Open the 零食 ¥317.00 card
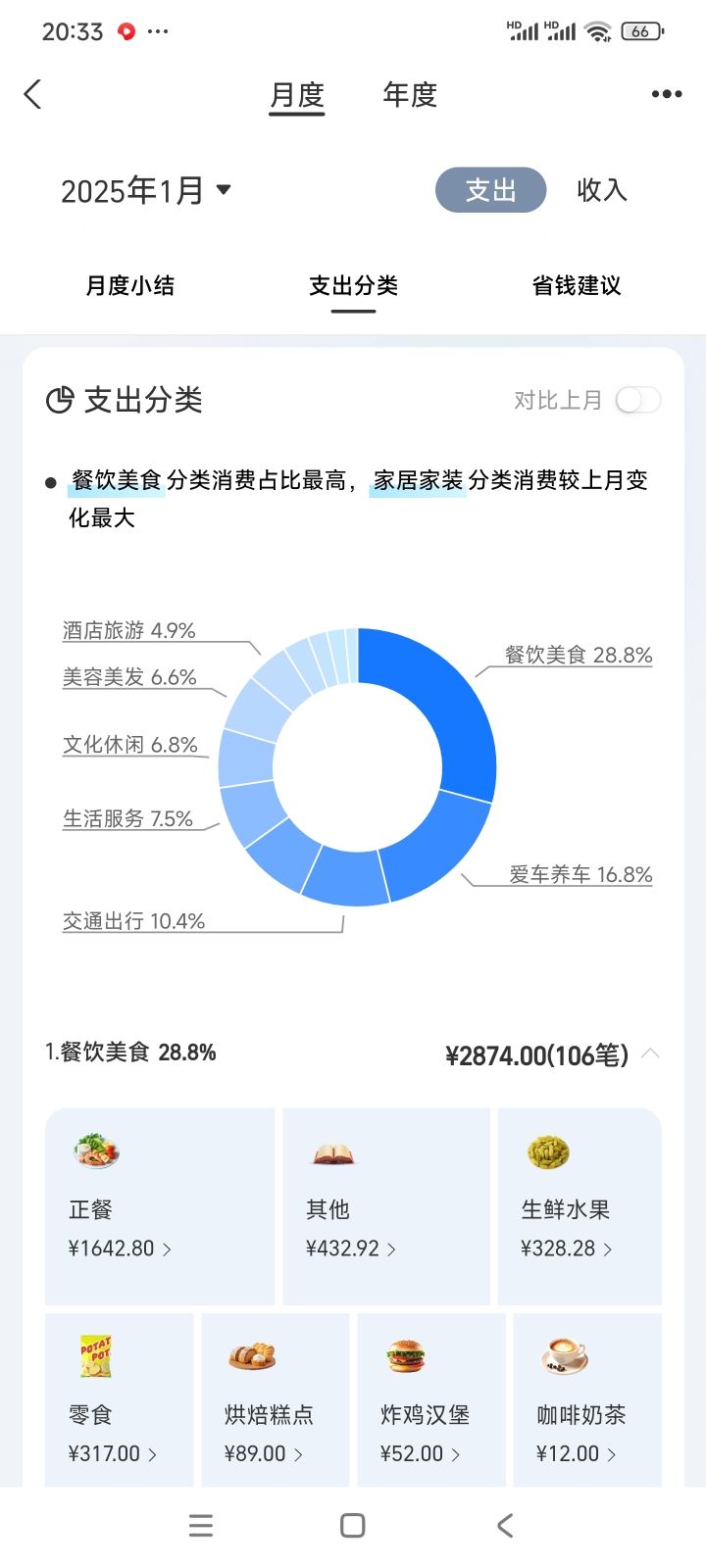 point(119,1400)
